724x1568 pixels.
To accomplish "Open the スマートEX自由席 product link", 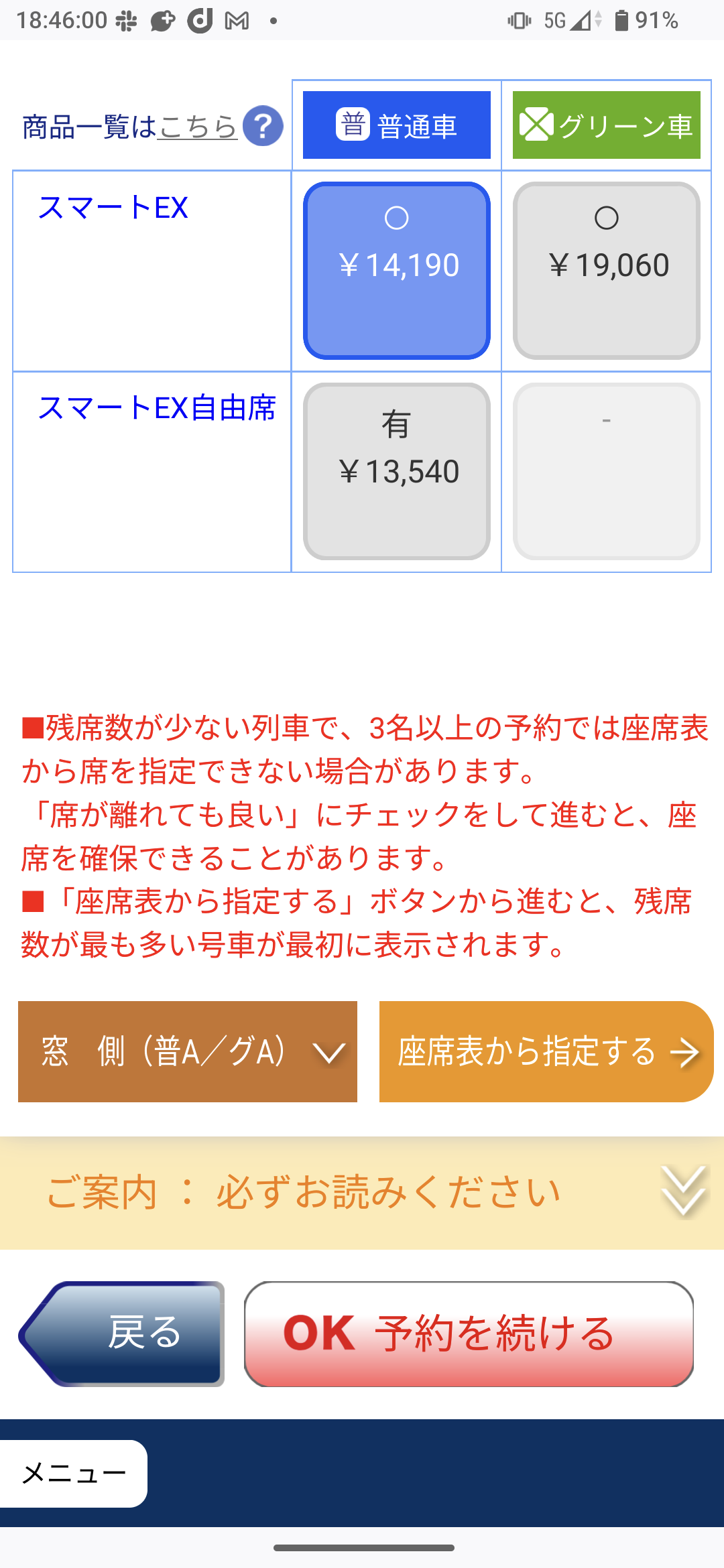I will point(157,407).
